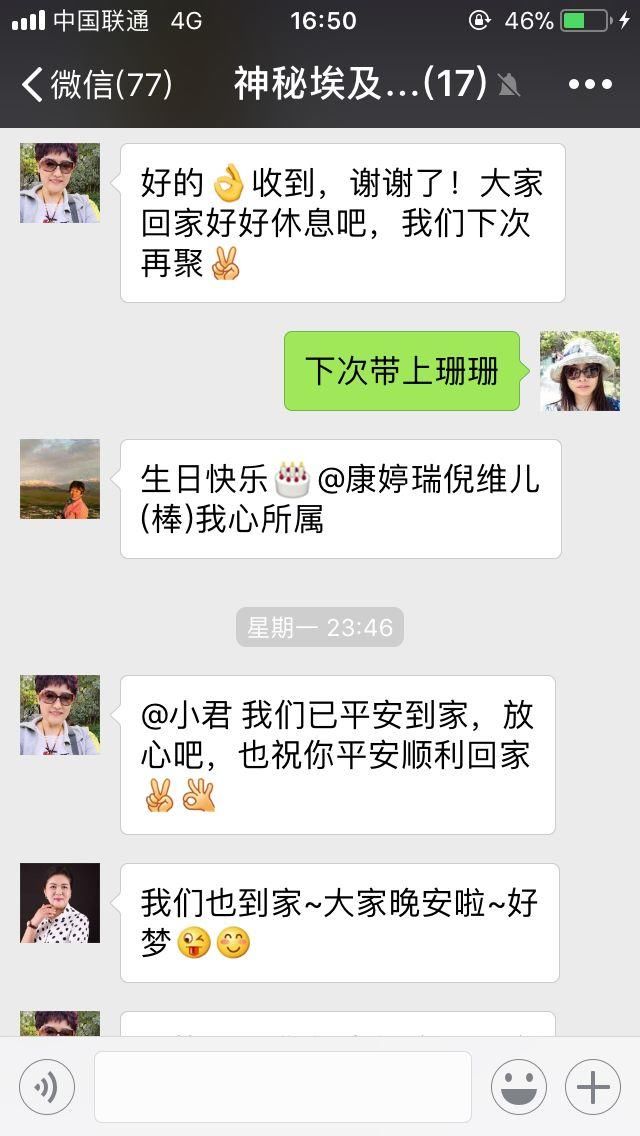Open the group chat options menu
This screenshot has width=640, height=1136.
point(590,84)
